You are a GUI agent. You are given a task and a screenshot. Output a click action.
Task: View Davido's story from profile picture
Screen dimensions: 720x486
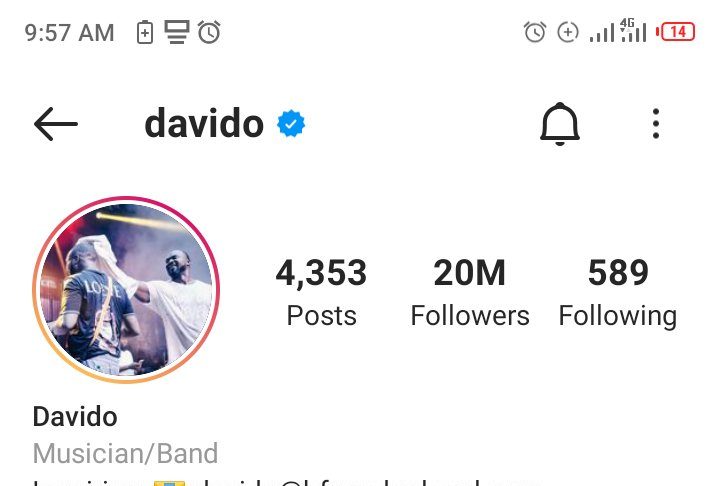pos(126,290)
